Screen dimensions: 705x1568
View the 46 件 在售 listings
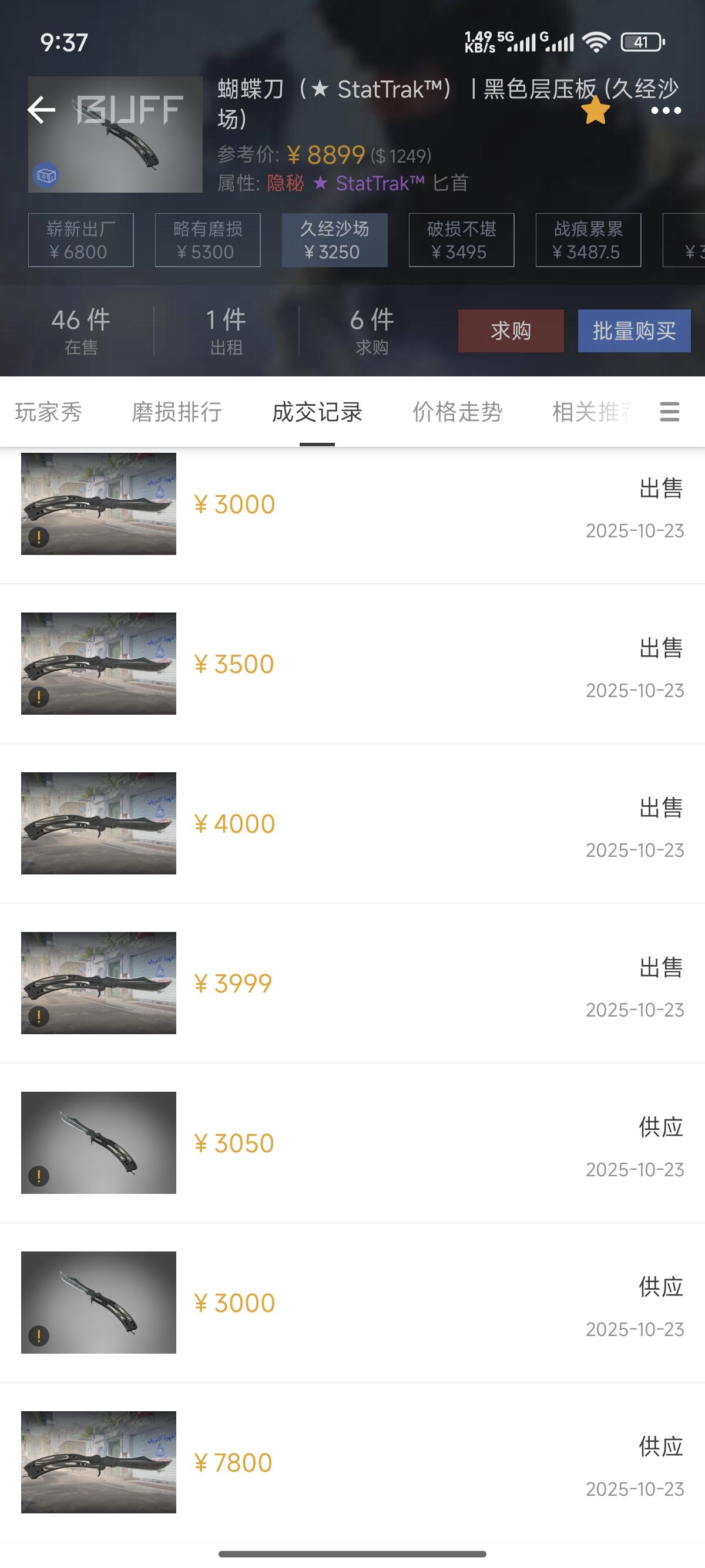tap(81, 331)
